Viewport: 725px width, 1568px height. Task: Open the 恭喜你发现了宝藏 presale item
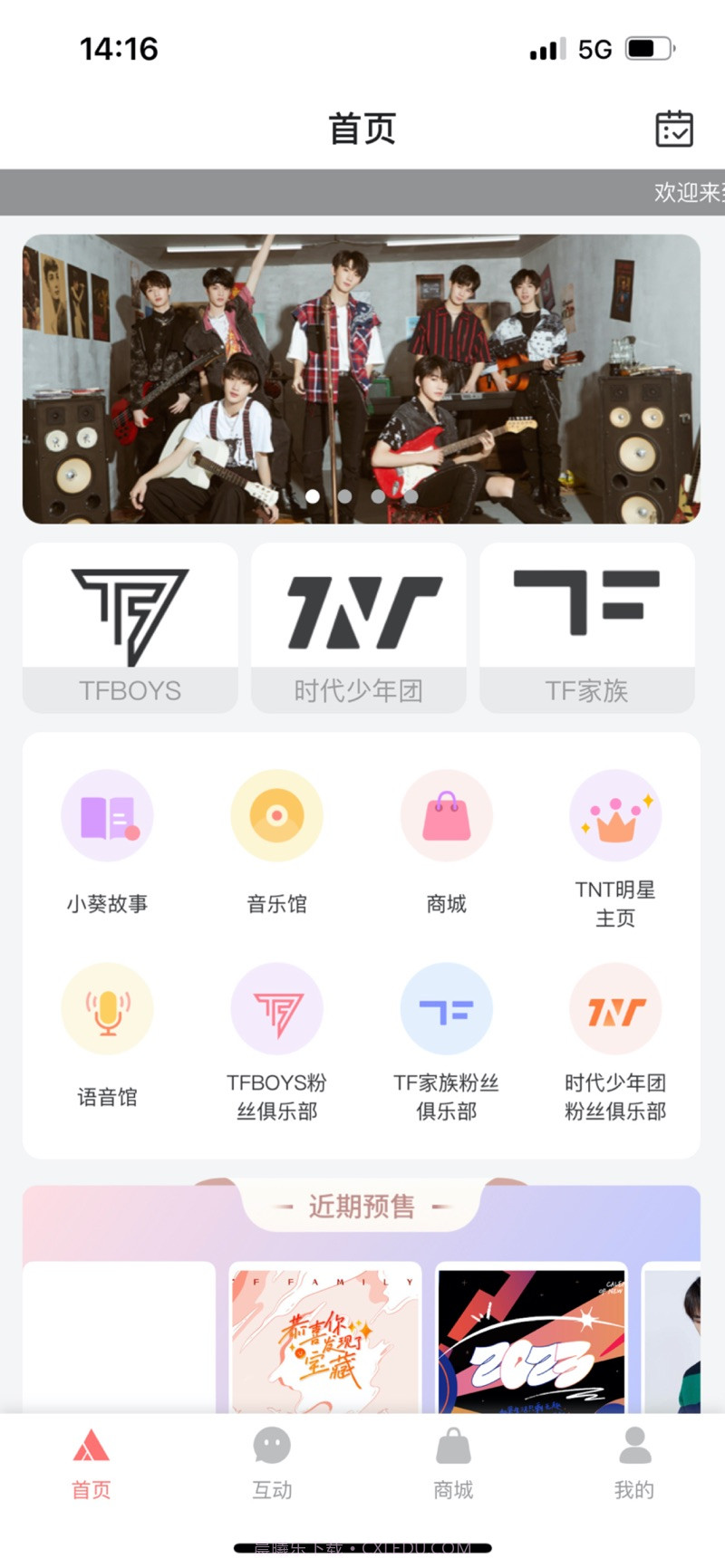[325, 1338]
